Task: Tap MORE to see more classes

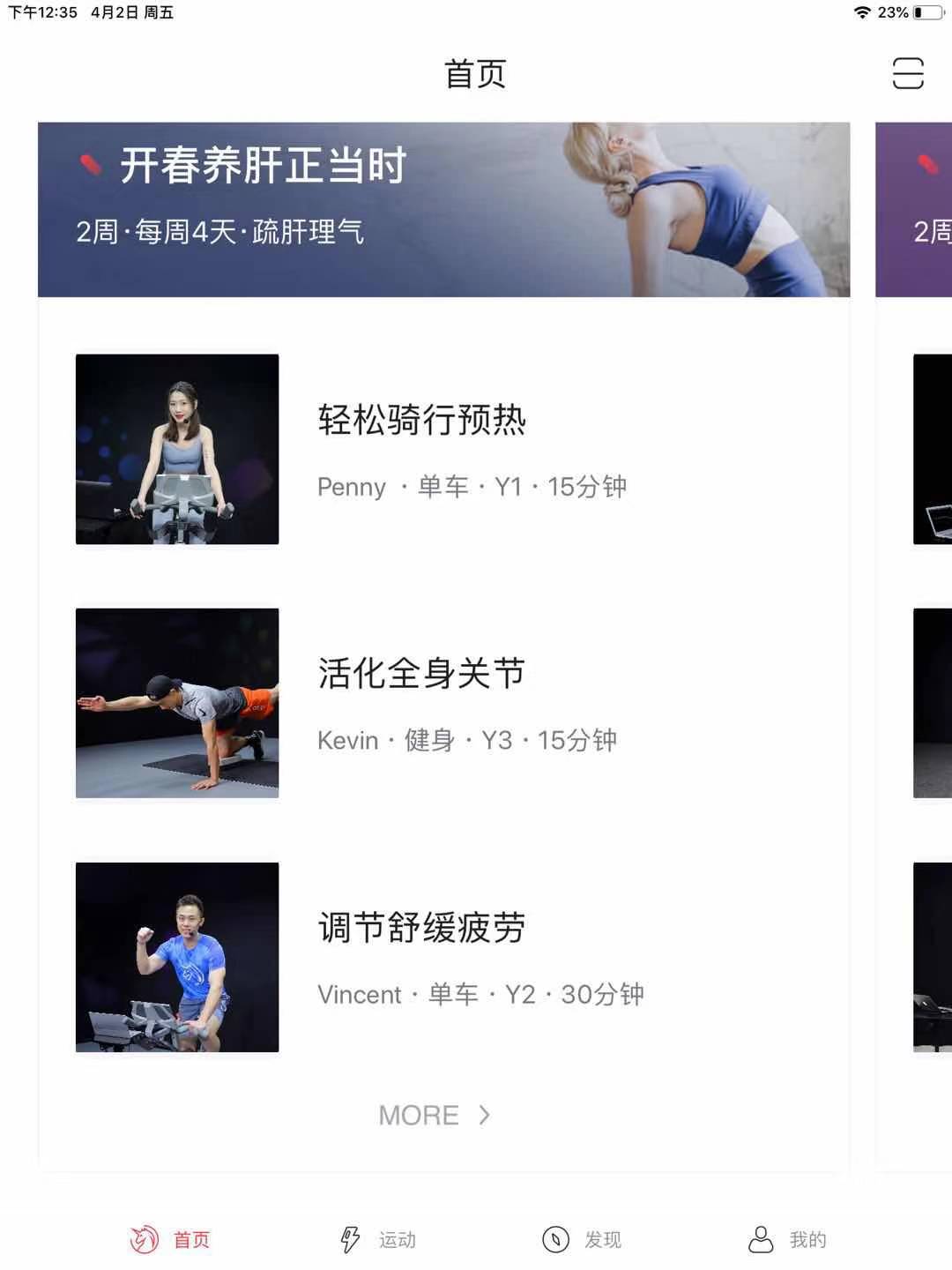Action: [x=434, y=1116]
